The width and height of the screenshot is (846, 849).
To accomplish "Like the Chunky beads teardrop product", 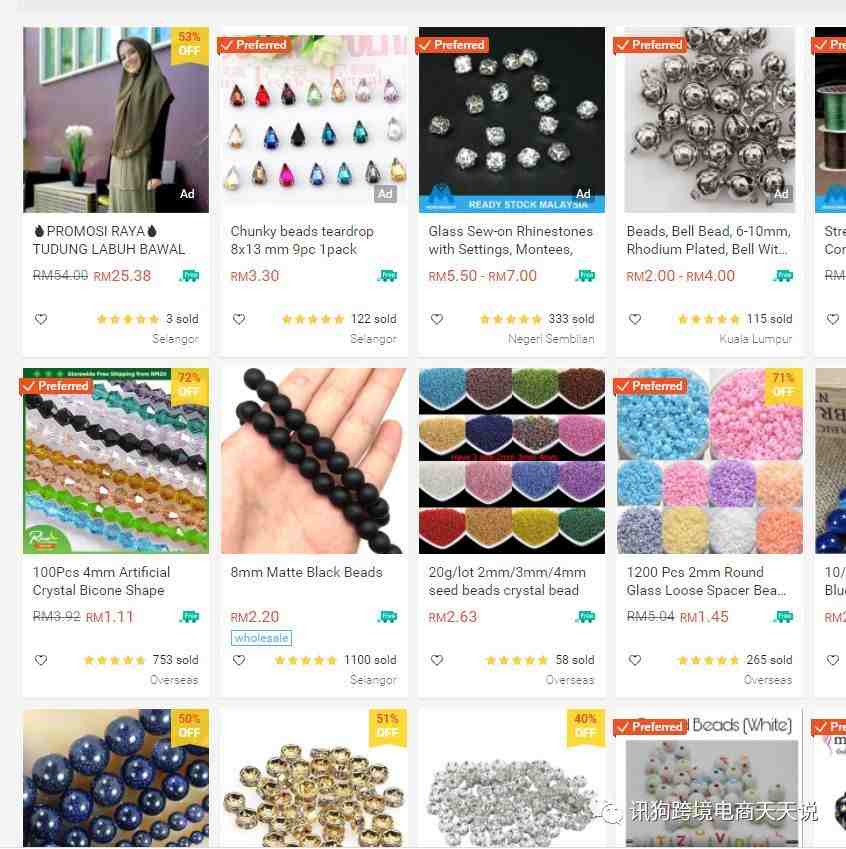I will click(239, 319).
